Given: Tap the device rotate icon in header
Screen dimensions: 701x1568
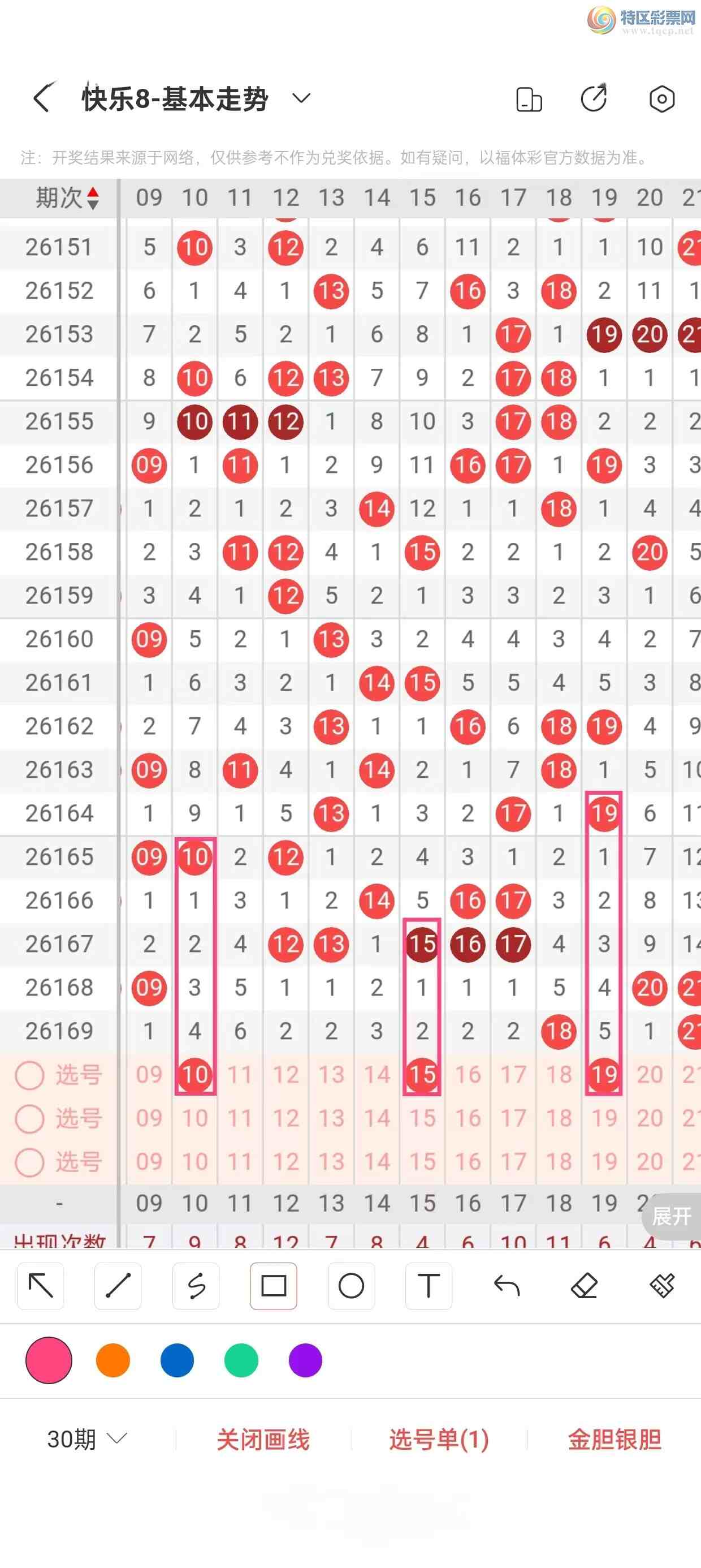Looking at the screenshot, I should pos(529,99).
